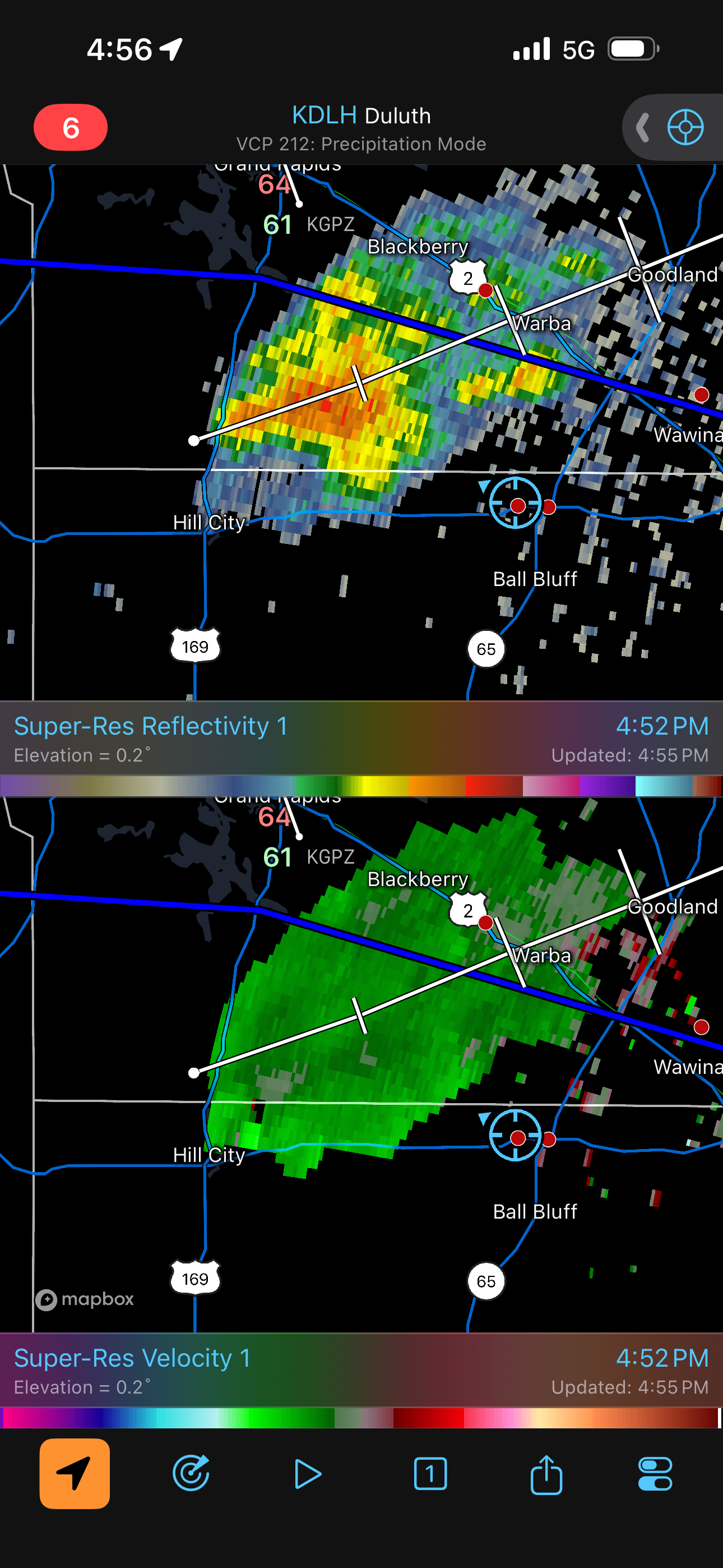Tap the blue reticle icon in top-right pill
This screenshot has width=723, height=1568.
[x=687, y=127]
